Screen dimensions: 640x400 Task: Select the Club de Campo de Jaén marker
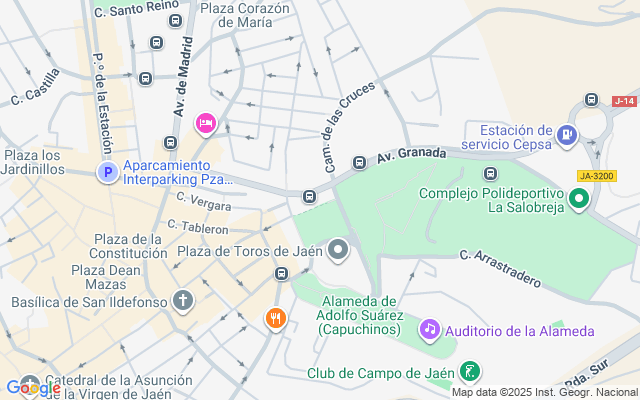pyautogui.click(x=470, y=372)
